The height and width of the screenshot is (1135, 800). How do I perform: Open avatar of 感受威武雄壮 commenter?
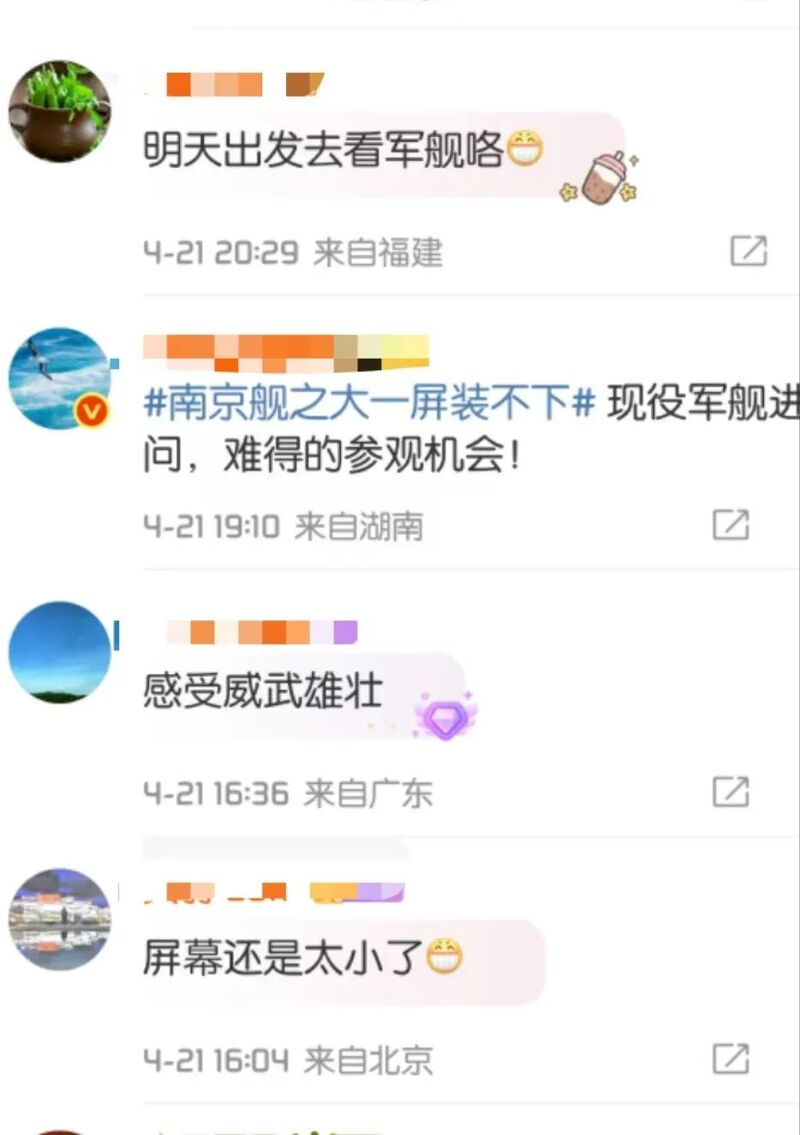60,651
